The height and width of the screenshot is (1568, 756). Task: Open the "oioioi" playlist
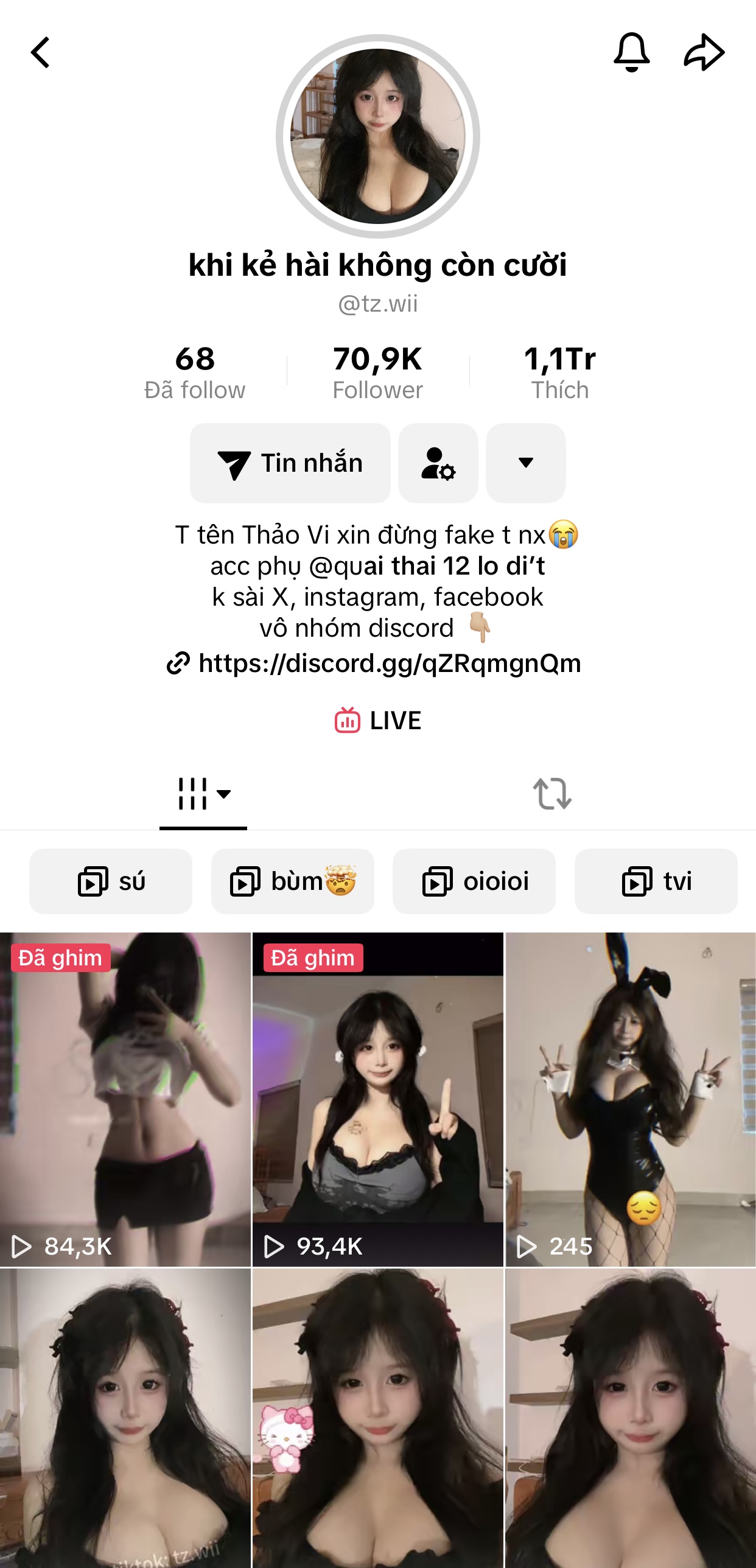point(474,881)
